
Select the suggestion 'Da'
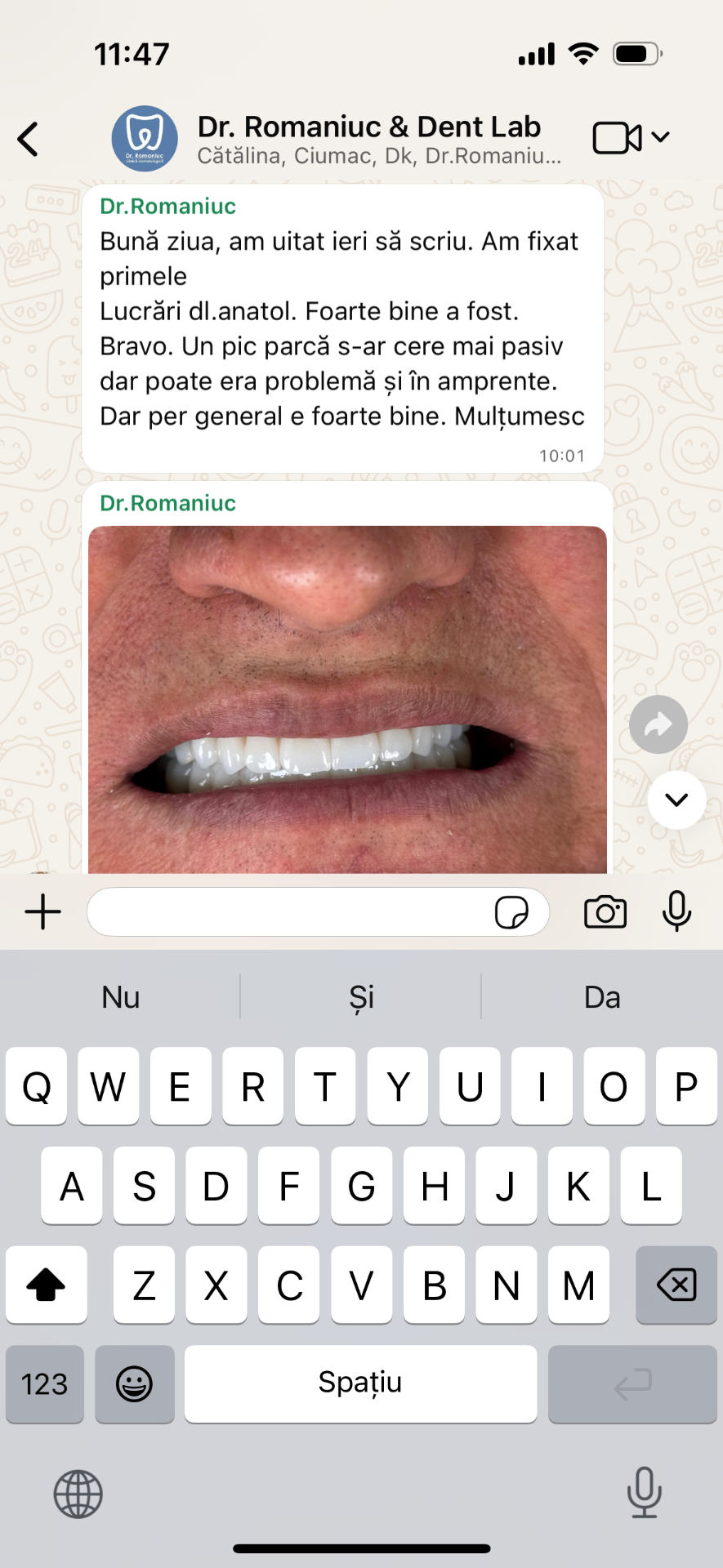(601, 996)
